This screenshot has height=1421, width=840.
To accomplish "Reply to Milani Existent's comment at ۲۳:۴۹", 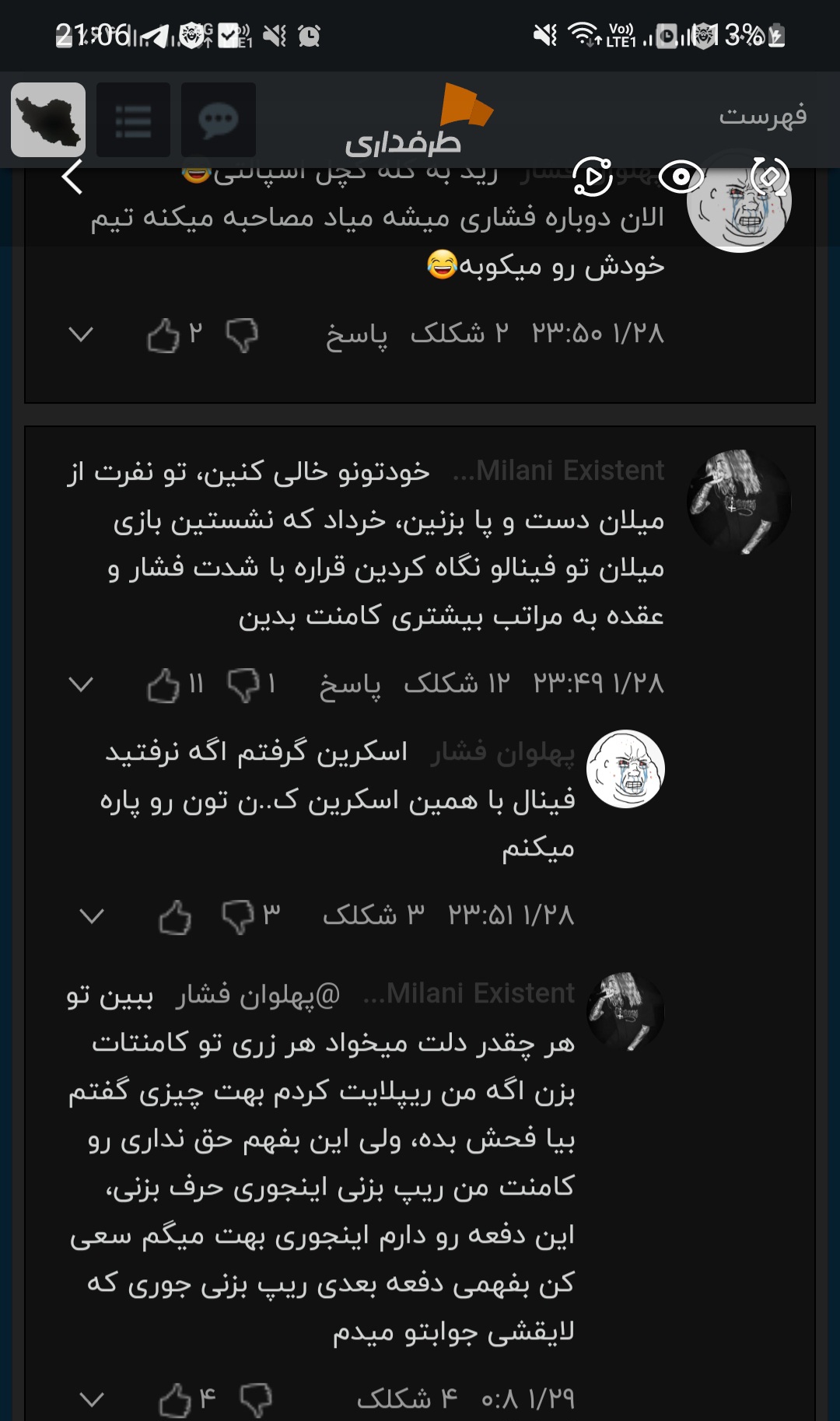I will pyautogui.click(x=350, y=684).
